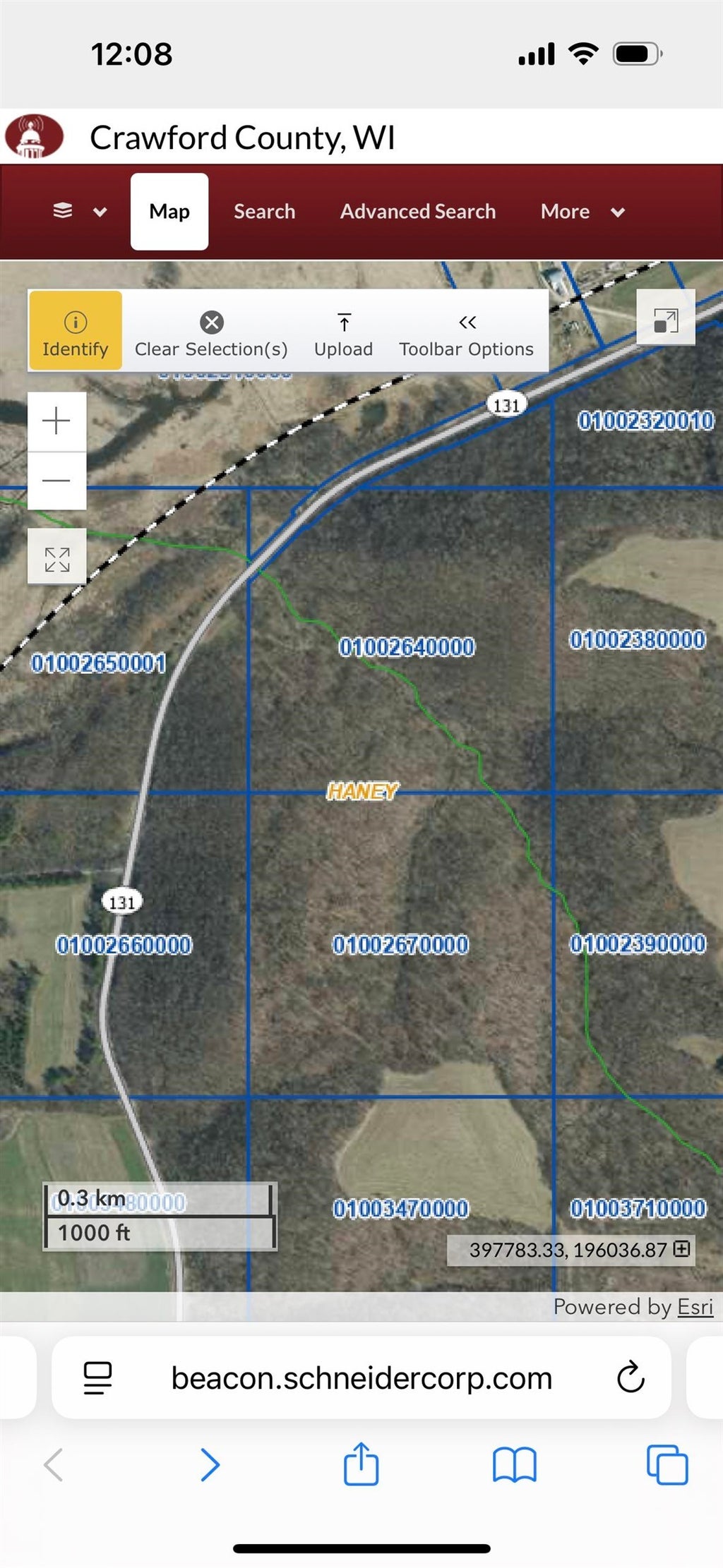Clear Selection(s) on the map
The height and width of the screenshot is (1568, 723).
point(211,332)
